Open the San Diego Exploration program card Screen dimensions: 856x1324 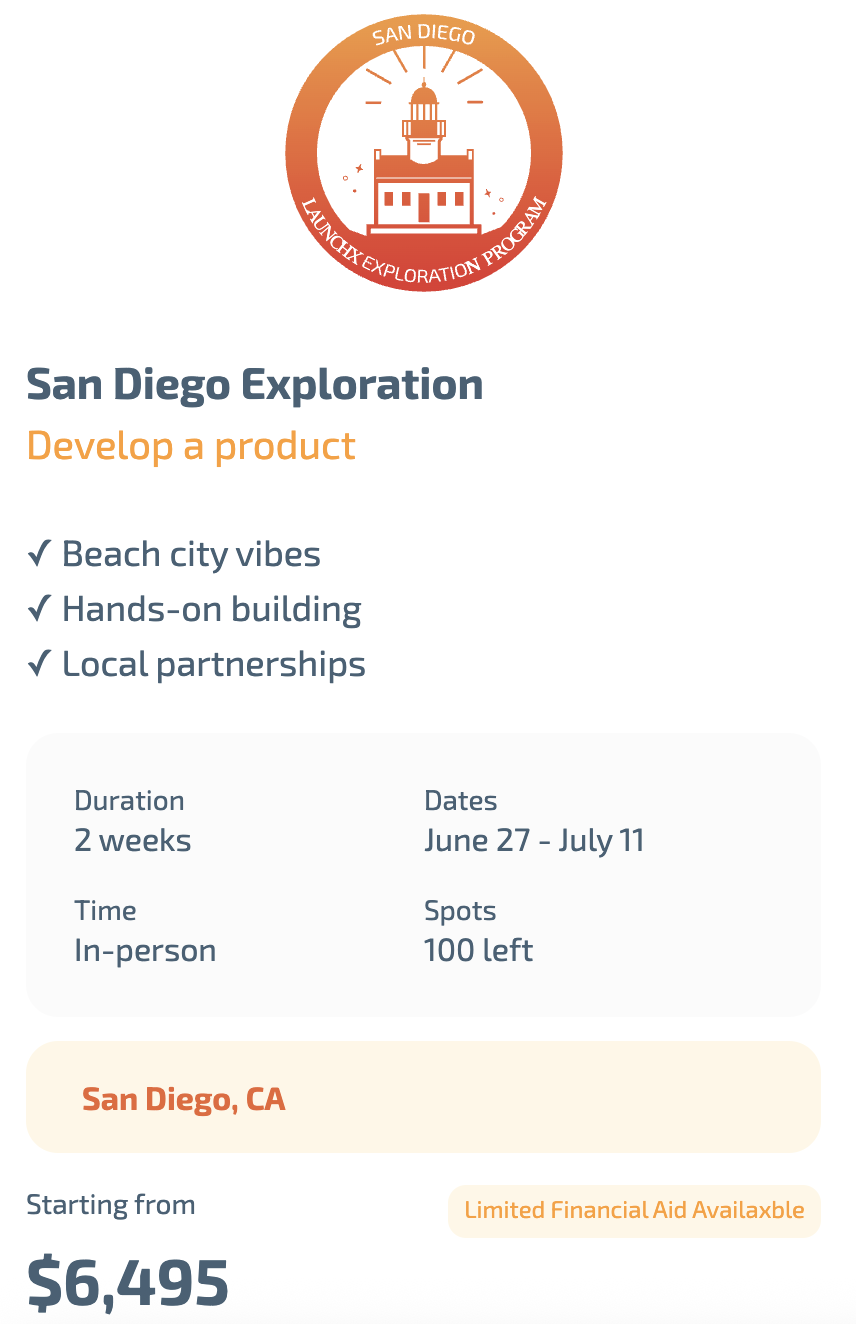click(x=255, y=385)
